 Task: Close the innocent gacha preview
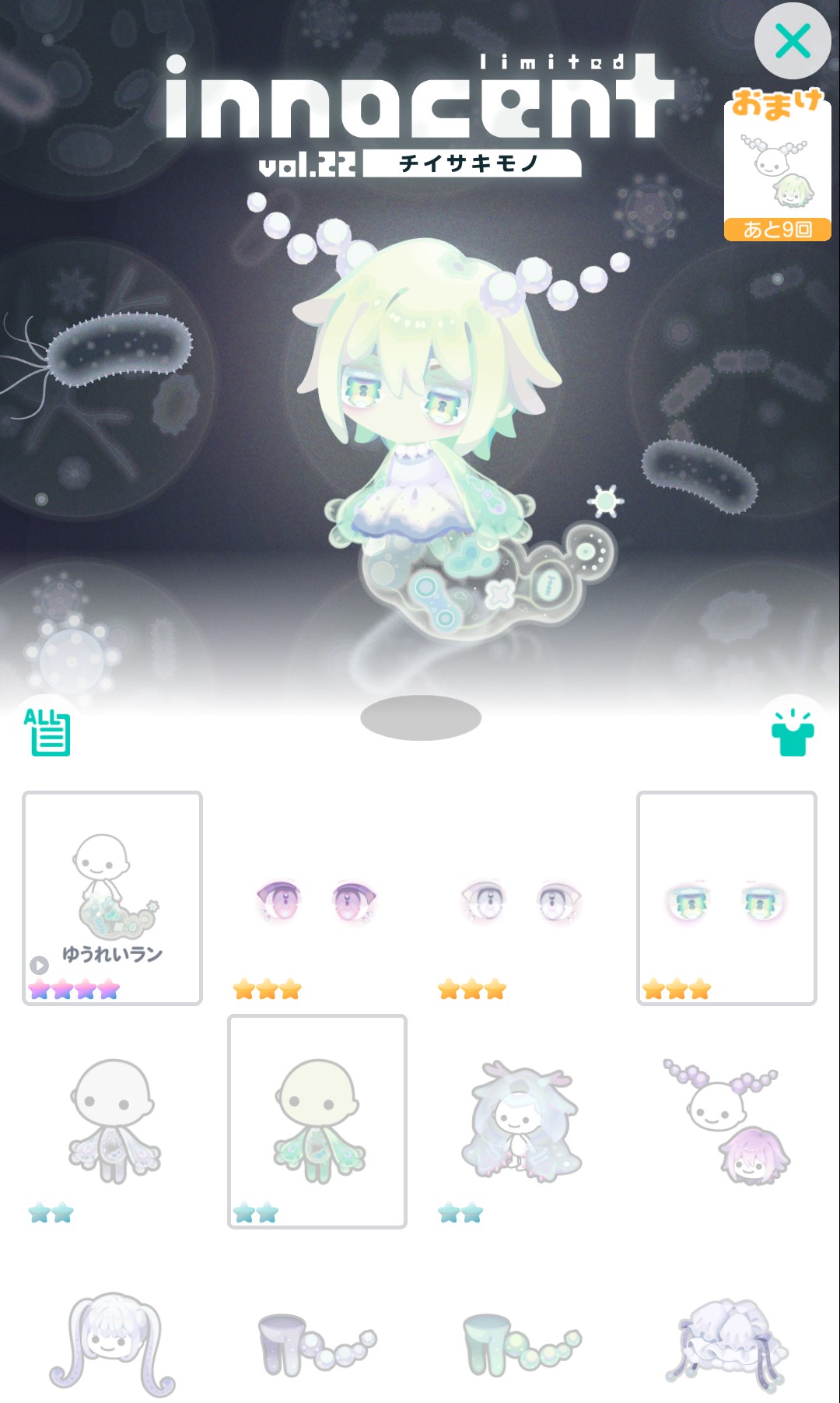pyautogui.click(x=793, y=40)
